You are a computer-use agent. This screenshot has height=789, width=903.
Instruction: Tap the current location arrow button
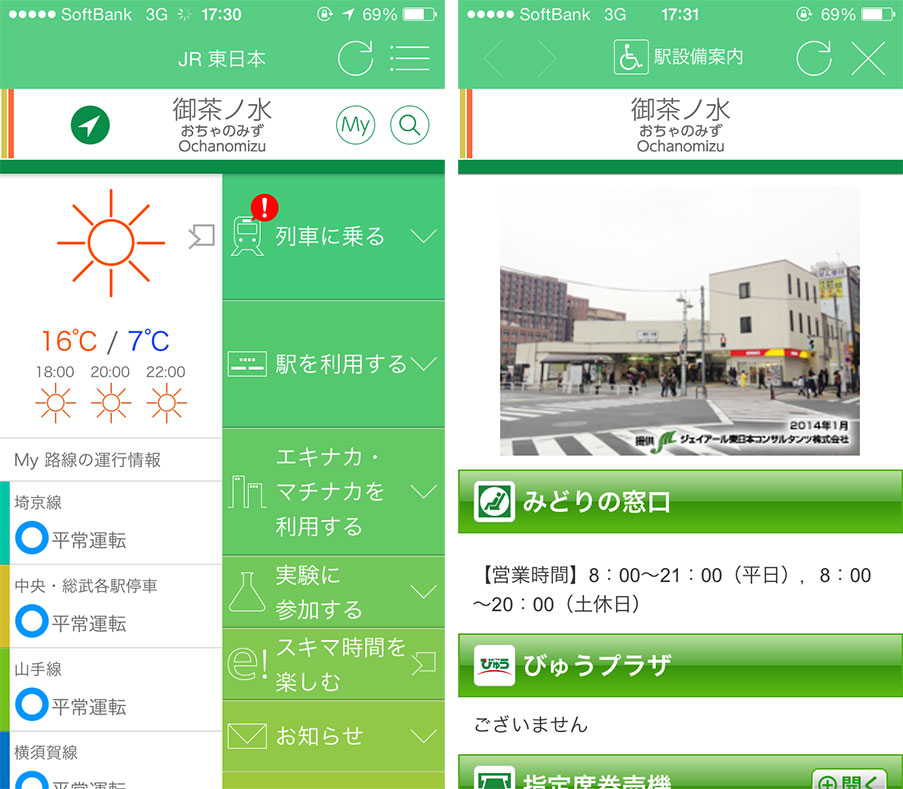[x=90, y=125]
